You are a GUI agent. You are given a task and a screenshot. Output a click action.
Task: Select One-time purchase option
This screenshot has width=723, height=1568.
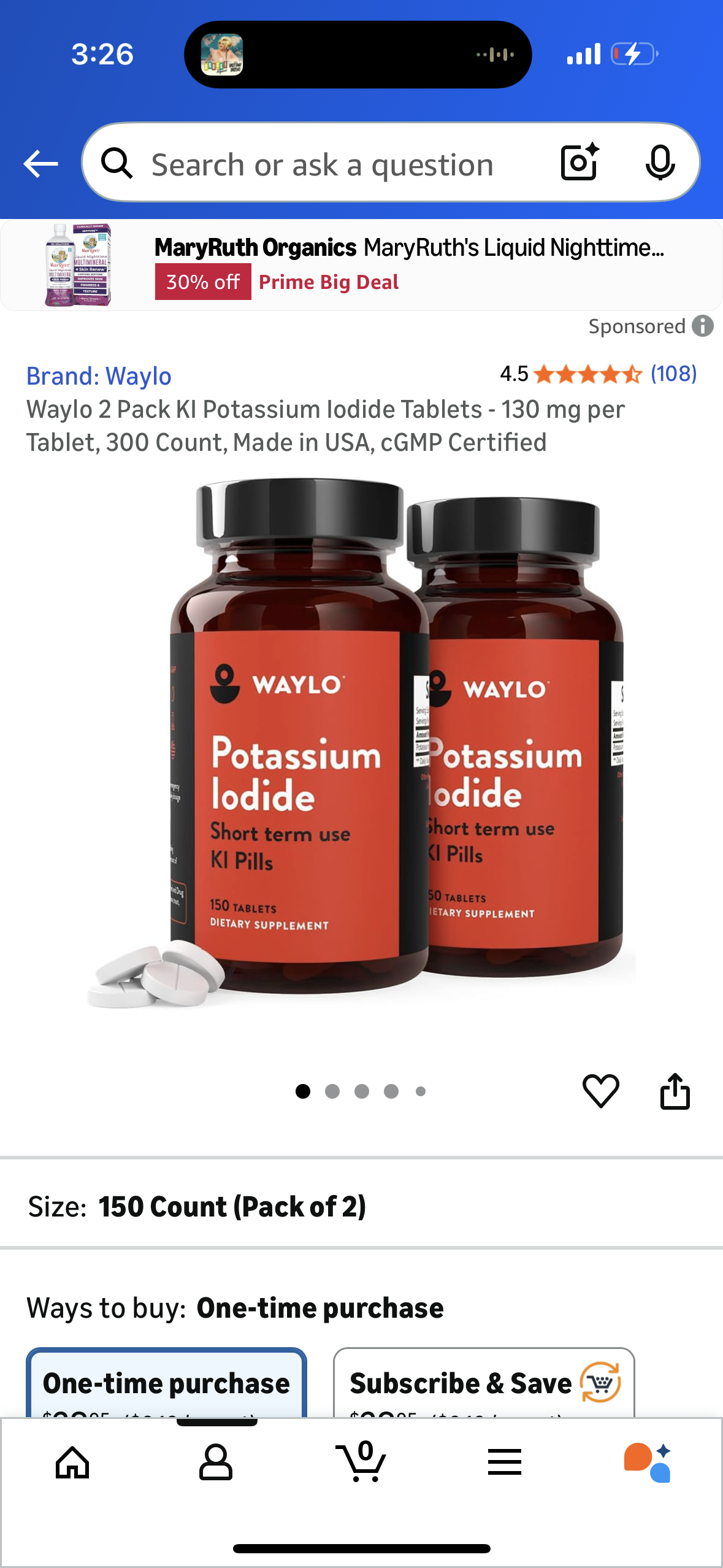166,1383
